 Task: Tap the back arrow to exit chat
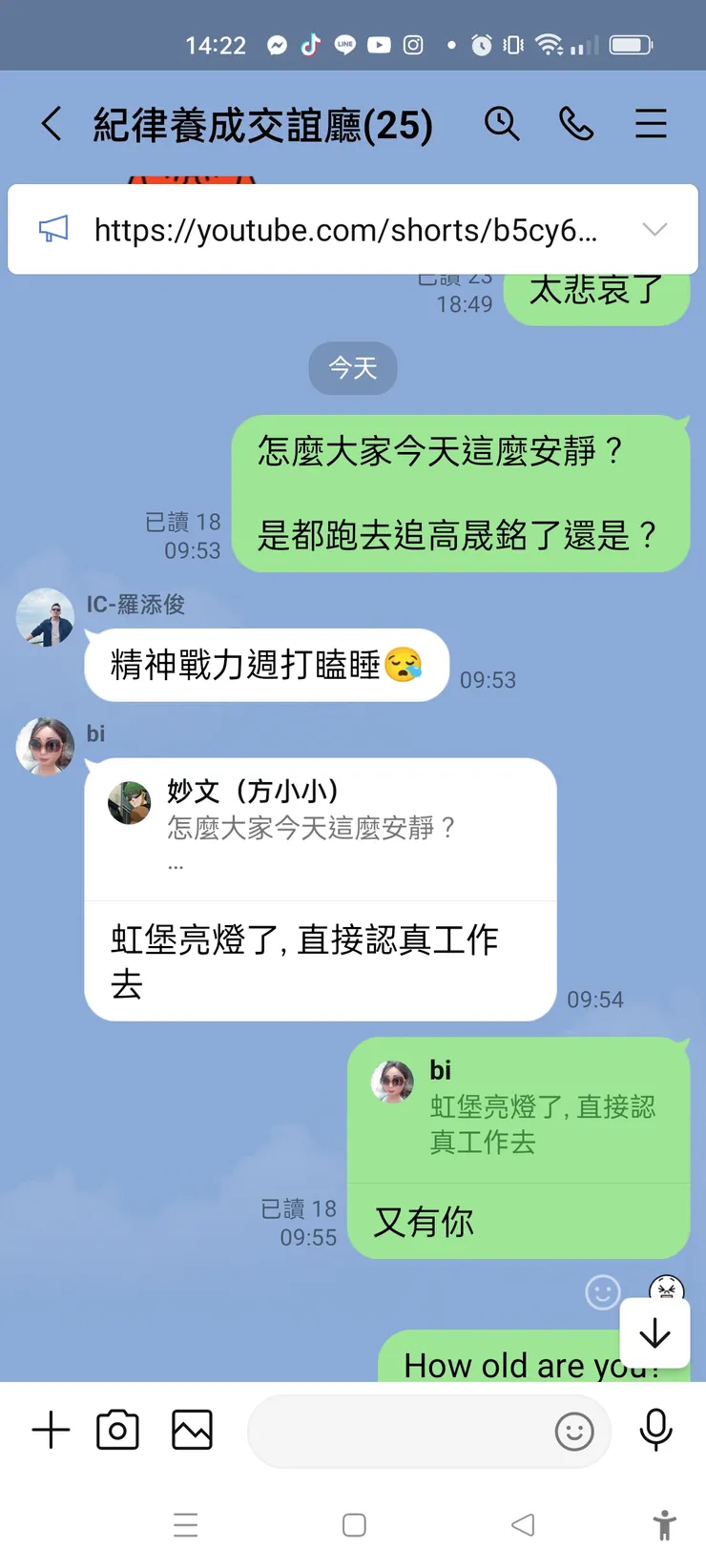pyautogui.click(x=51, y=124)
